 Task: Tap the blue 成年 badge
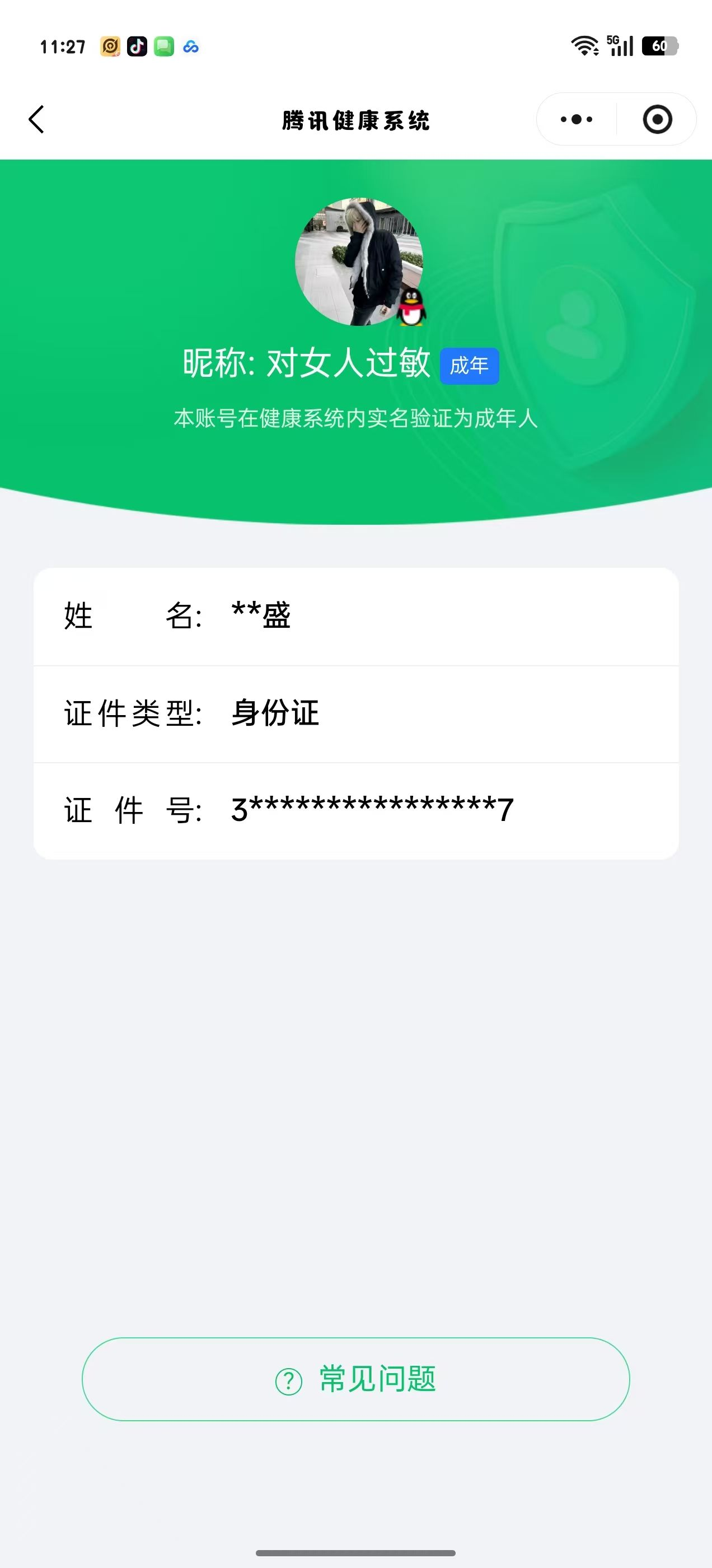click(469, 366)
